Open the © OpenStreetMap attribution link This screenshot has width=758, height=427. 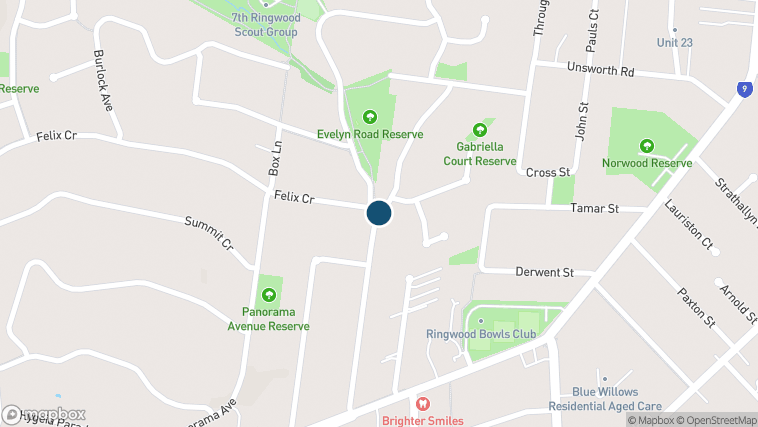[x=716, y=420]
